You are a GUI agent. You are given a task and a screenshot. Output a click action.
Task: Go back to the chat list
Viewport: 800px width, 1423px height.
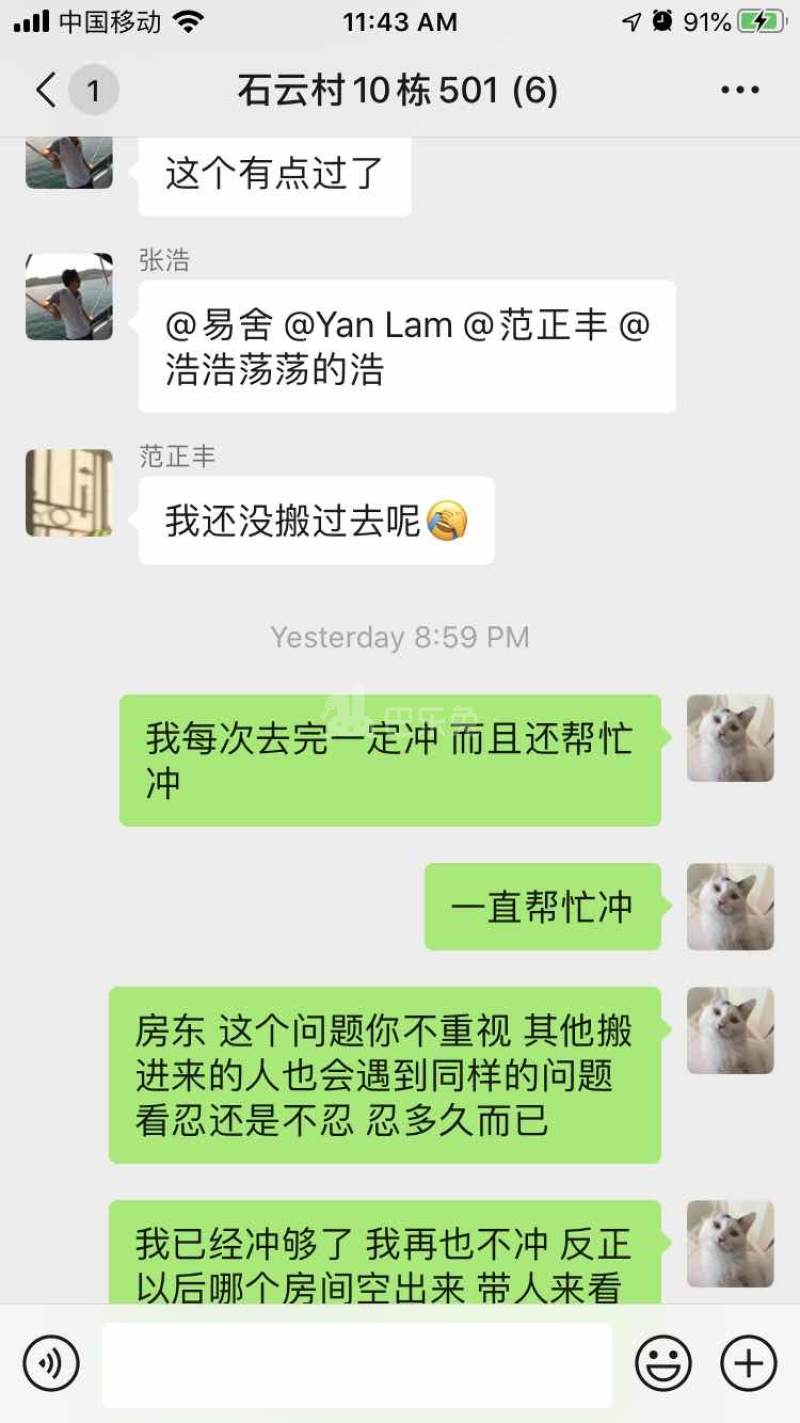click(47, 91)
